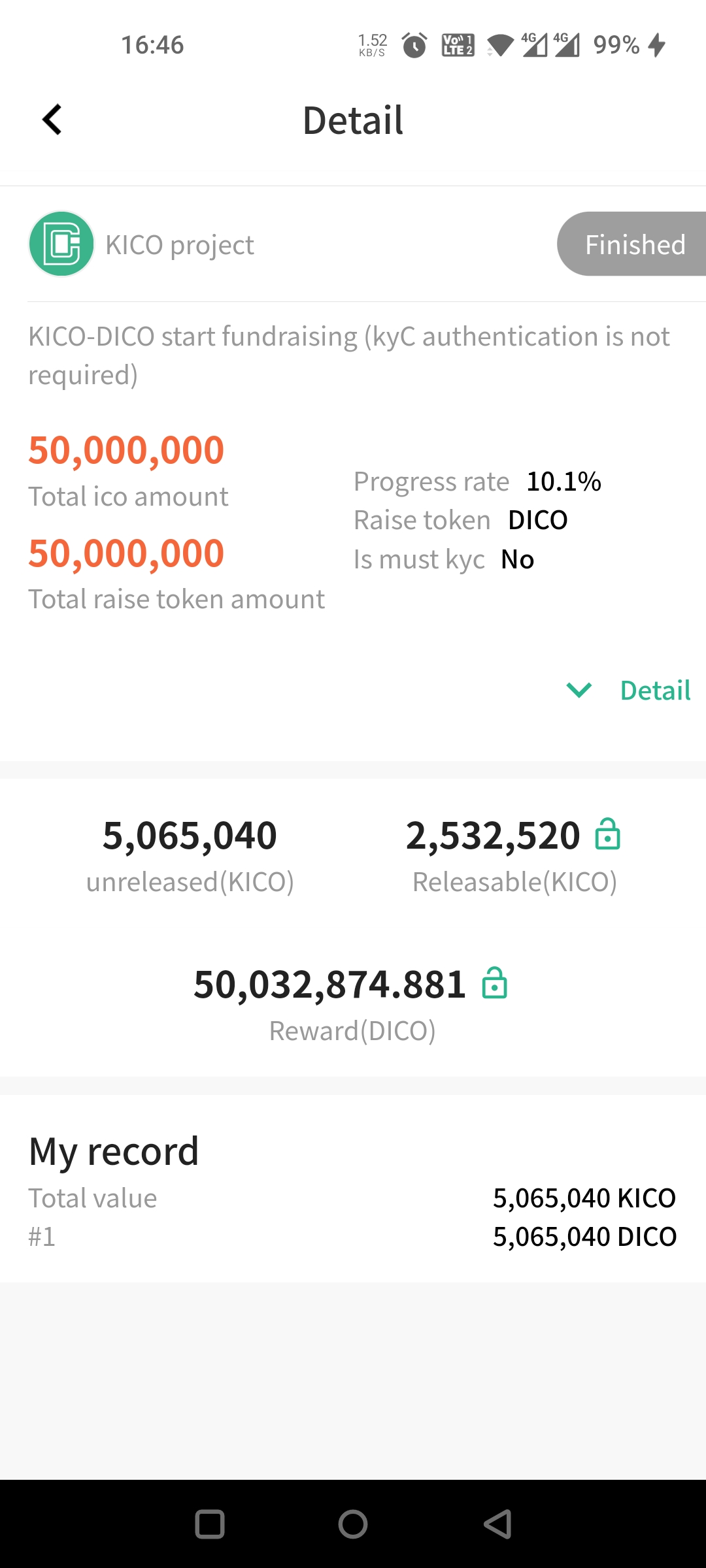Viewport: 706px width, 1568px height.
Task: Tap the lock icon beside Releasable(KICO)
Action: click(x=607, y=834)
